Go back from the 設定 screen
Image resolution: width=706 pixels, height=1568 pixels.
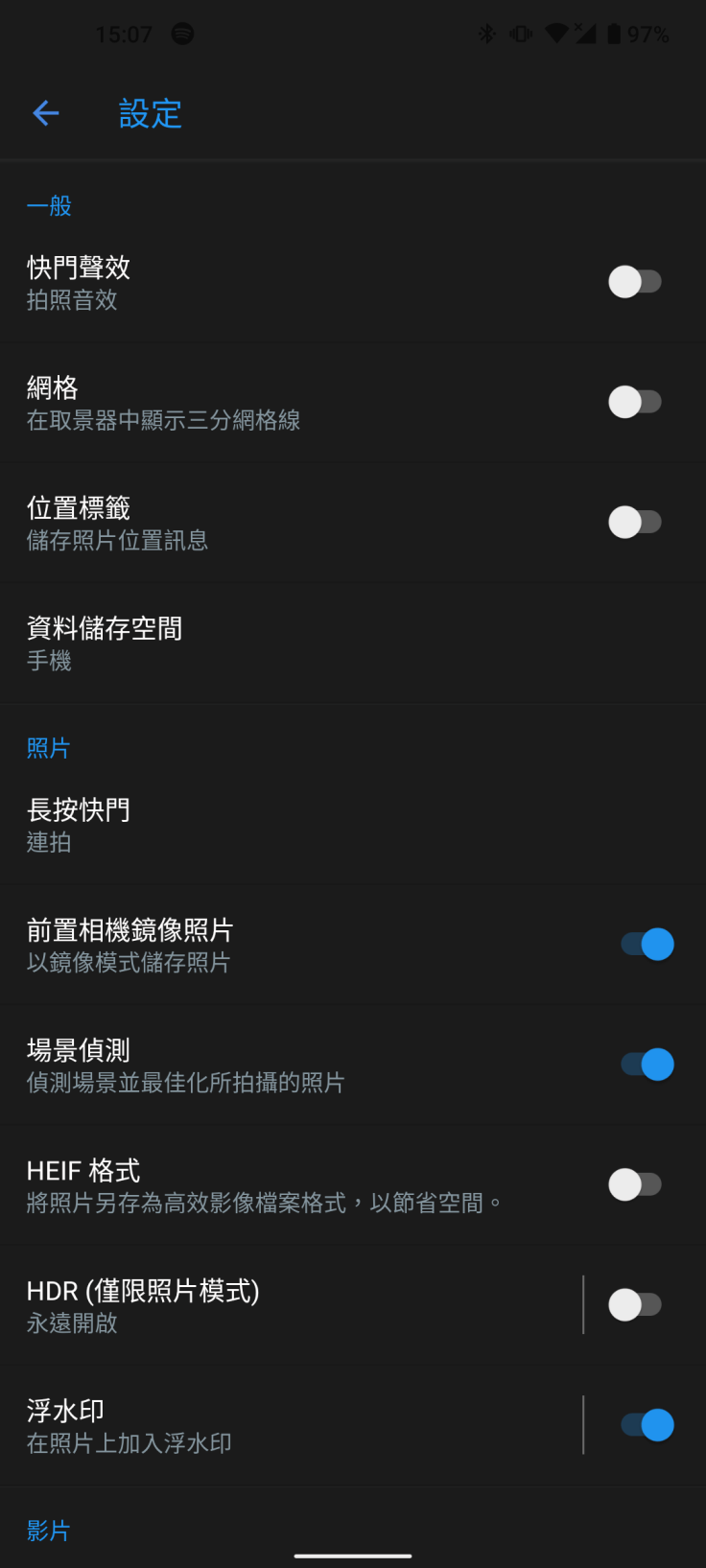point(46,113)
